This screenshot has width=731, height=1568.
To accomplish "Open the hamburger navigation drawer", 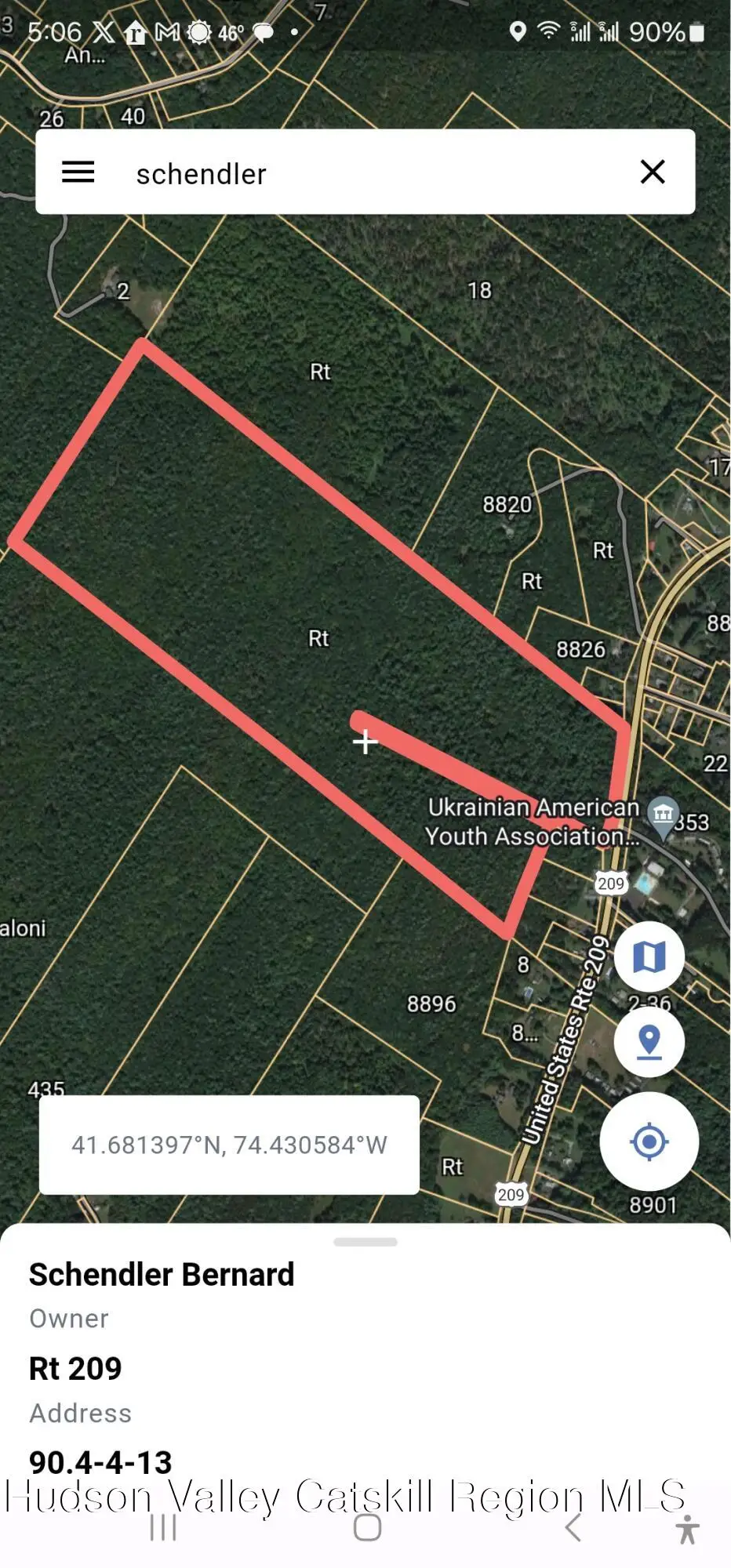I will (78, 172).
